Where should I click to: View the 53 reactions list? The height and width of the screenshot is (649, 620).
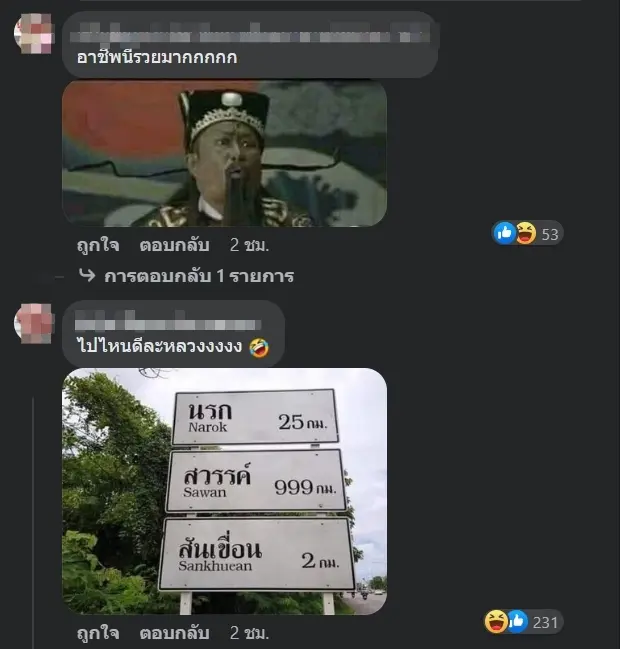(529, 234)
